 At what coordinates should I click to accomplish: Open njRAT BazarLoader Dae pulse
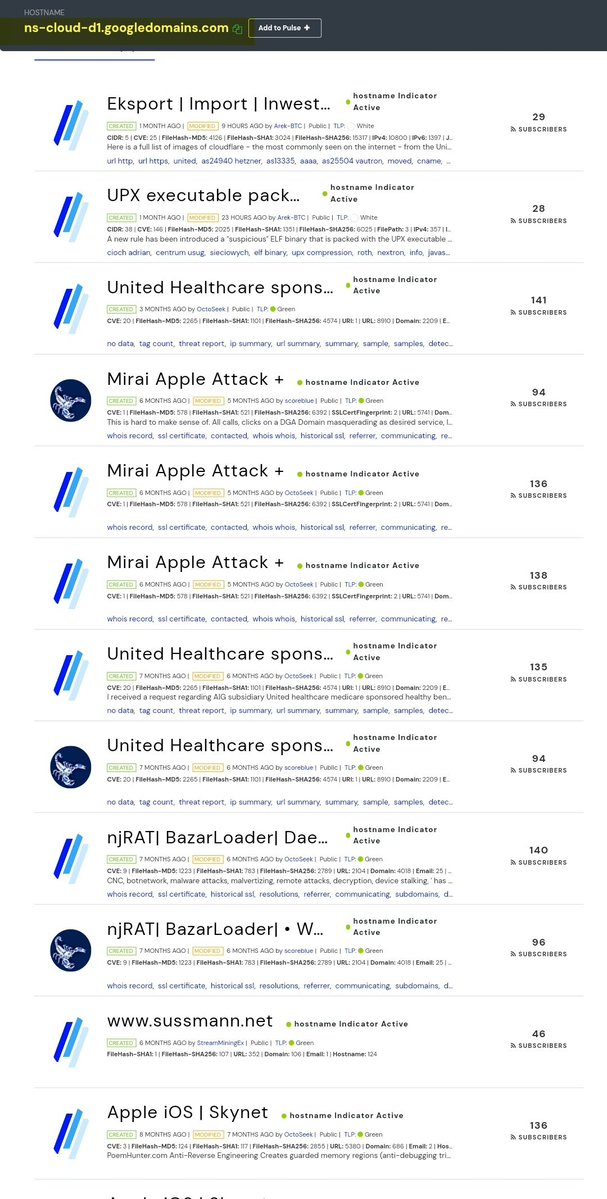(220, 838)
